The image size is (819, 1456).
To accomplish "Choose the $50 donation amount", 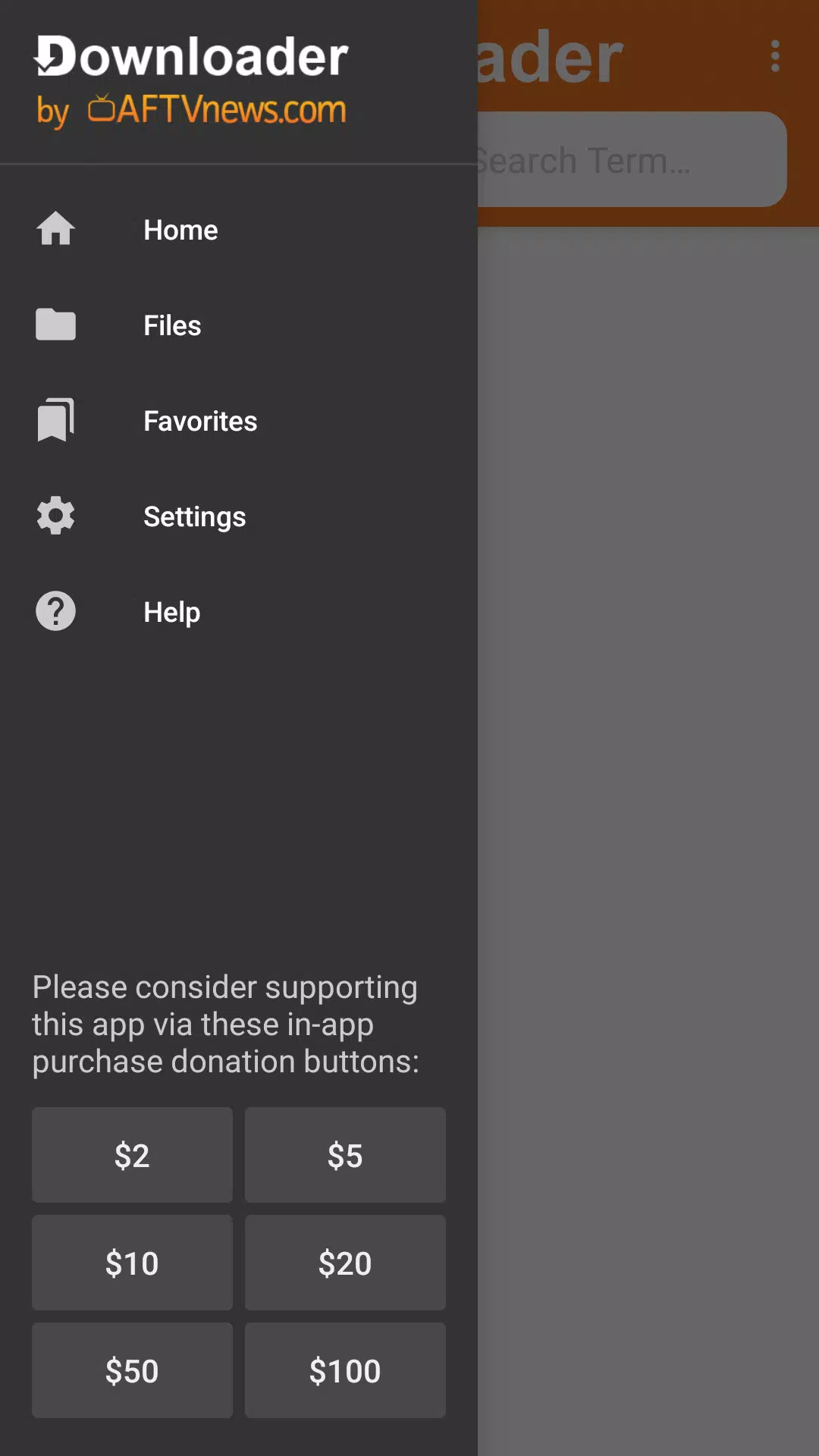I will 131,1370.
